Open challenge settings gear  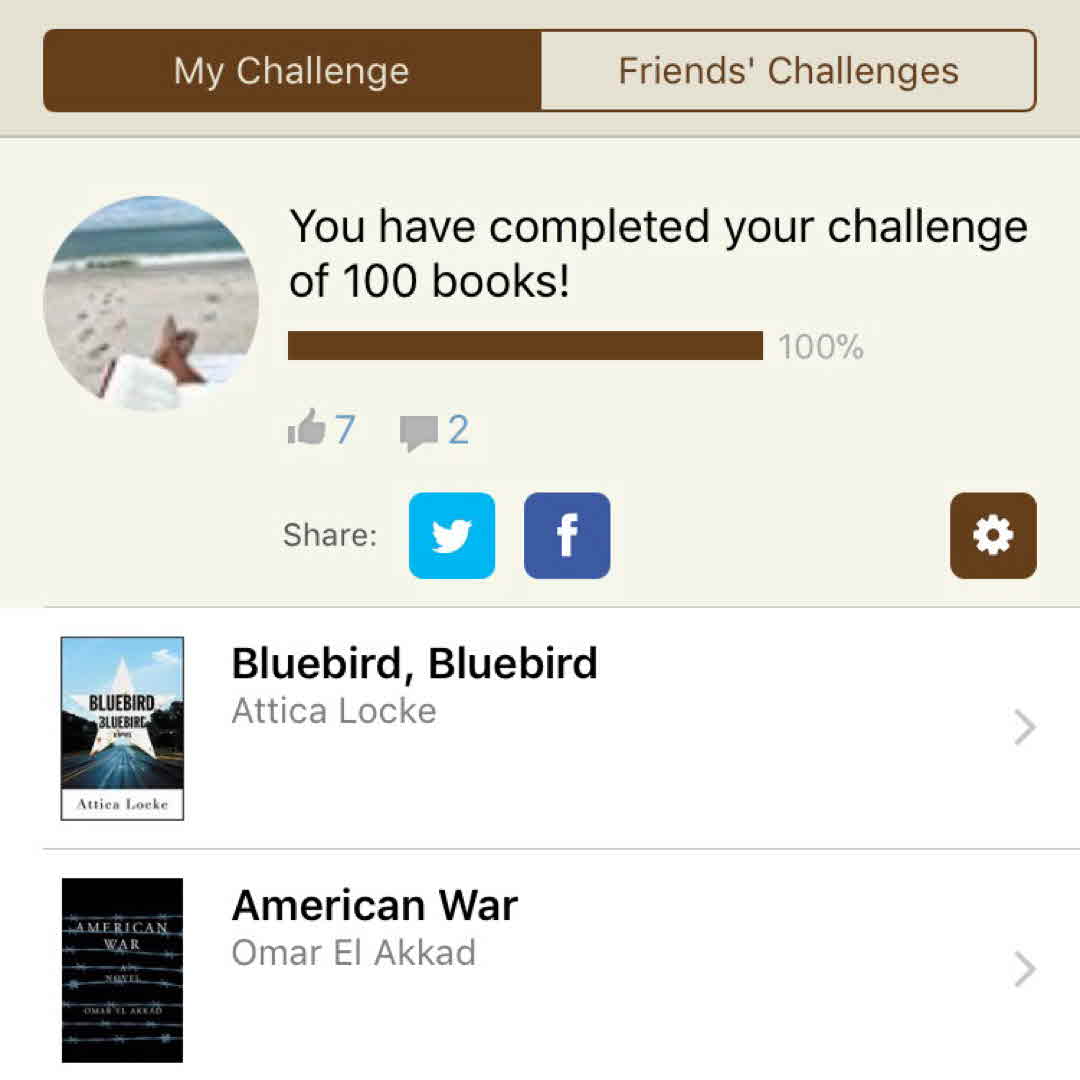[993, 536]
